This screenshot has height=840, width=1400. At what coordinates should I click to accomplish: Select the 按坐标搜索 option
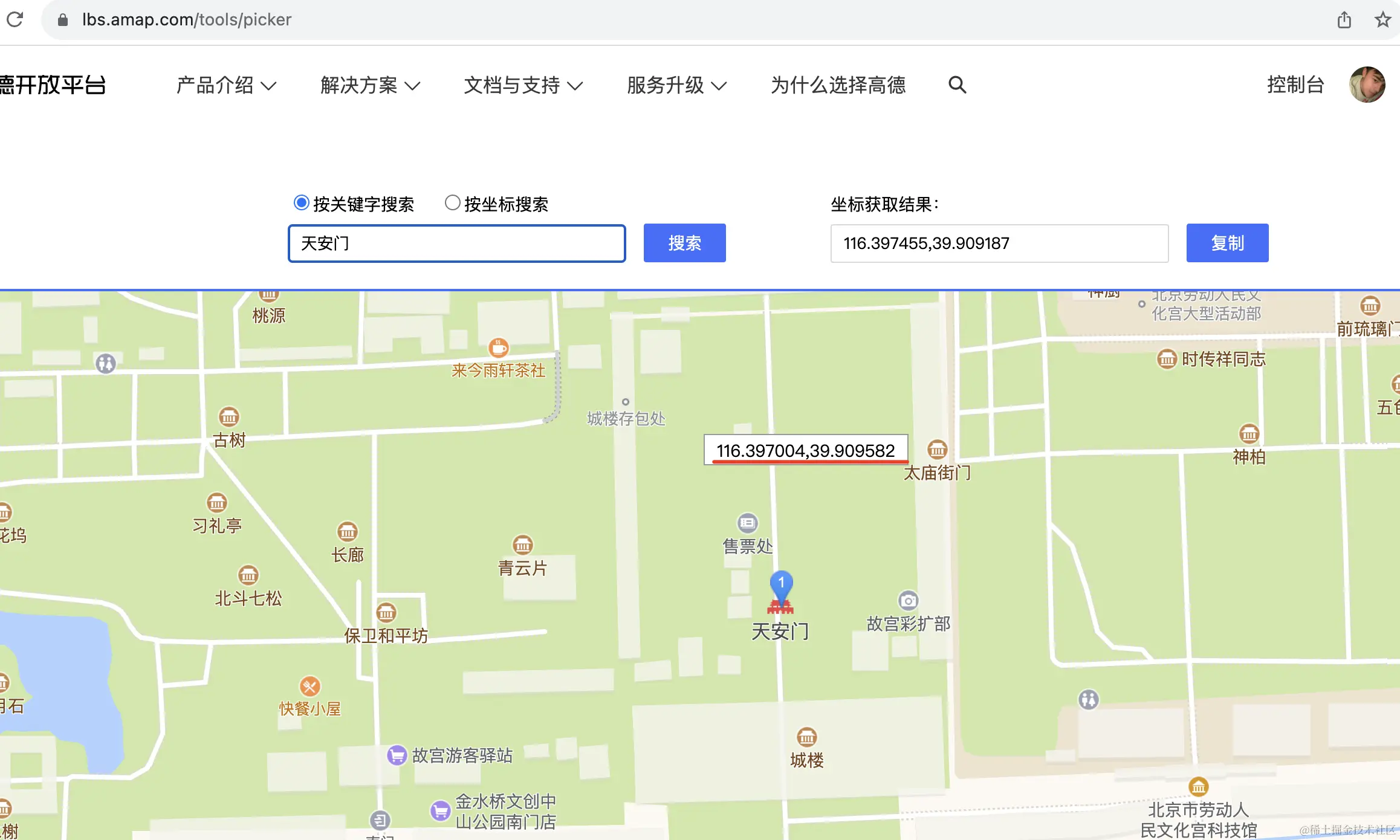coord(452,203)
